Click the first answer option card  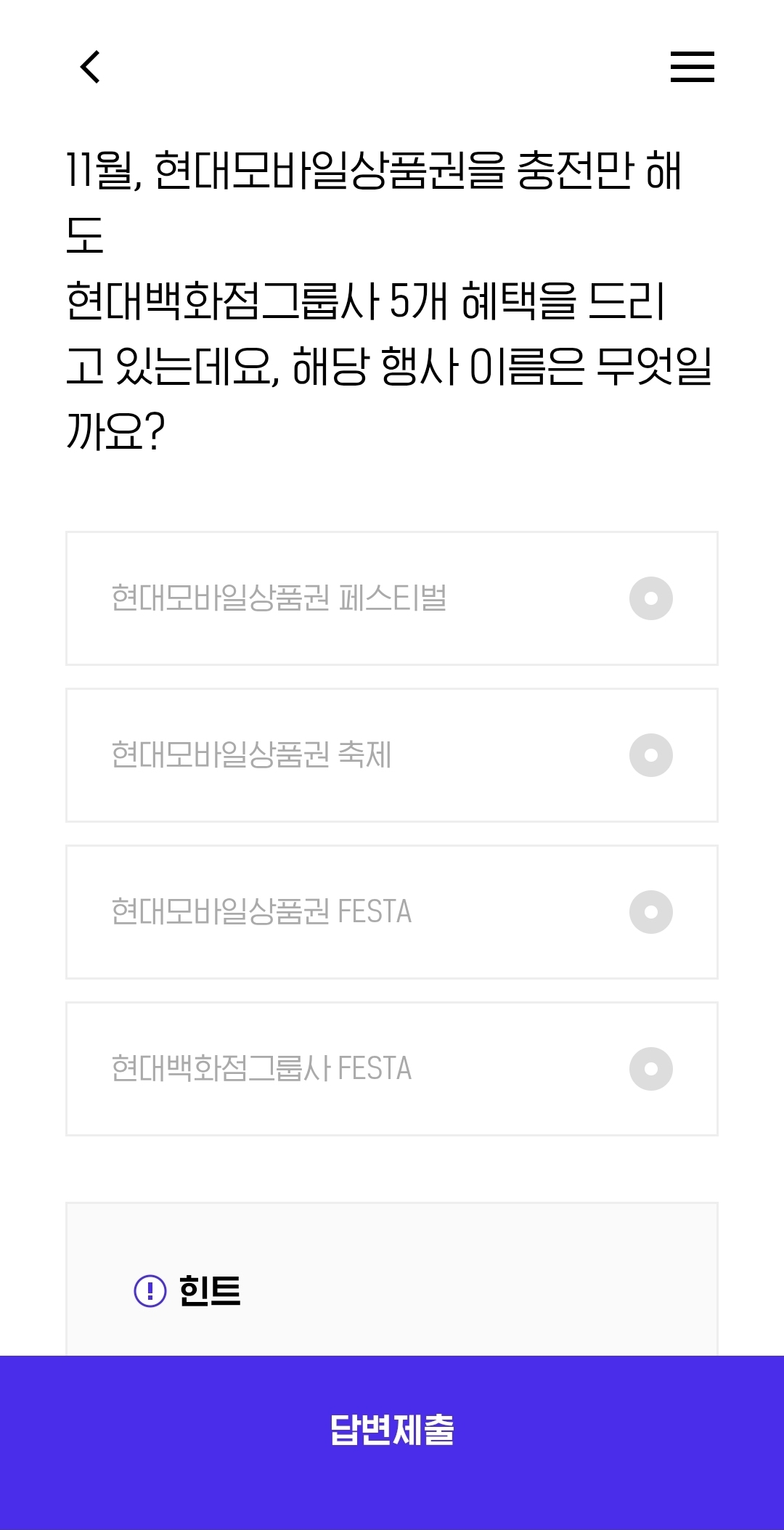(392, 597)
